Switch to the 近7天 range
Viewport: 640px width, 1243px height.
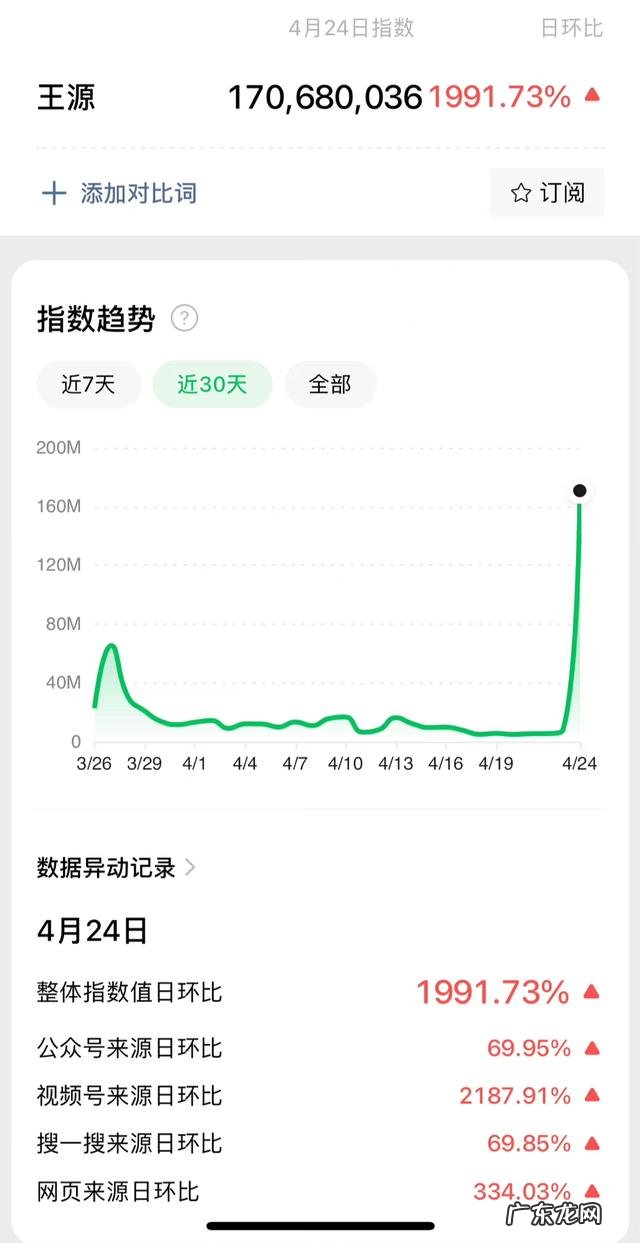tap(89, 385)
